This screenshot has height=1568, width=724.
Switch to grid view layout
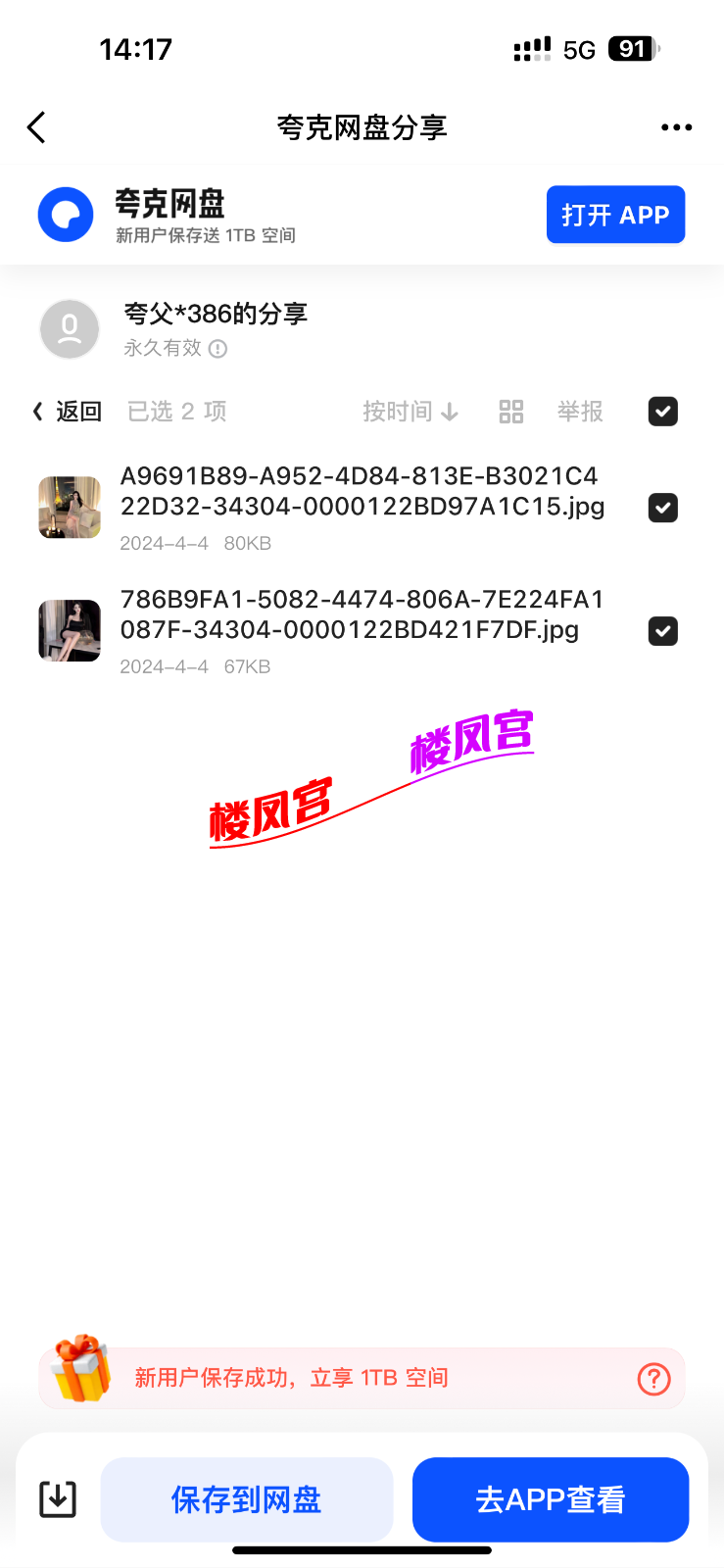(x=510, y=412)
